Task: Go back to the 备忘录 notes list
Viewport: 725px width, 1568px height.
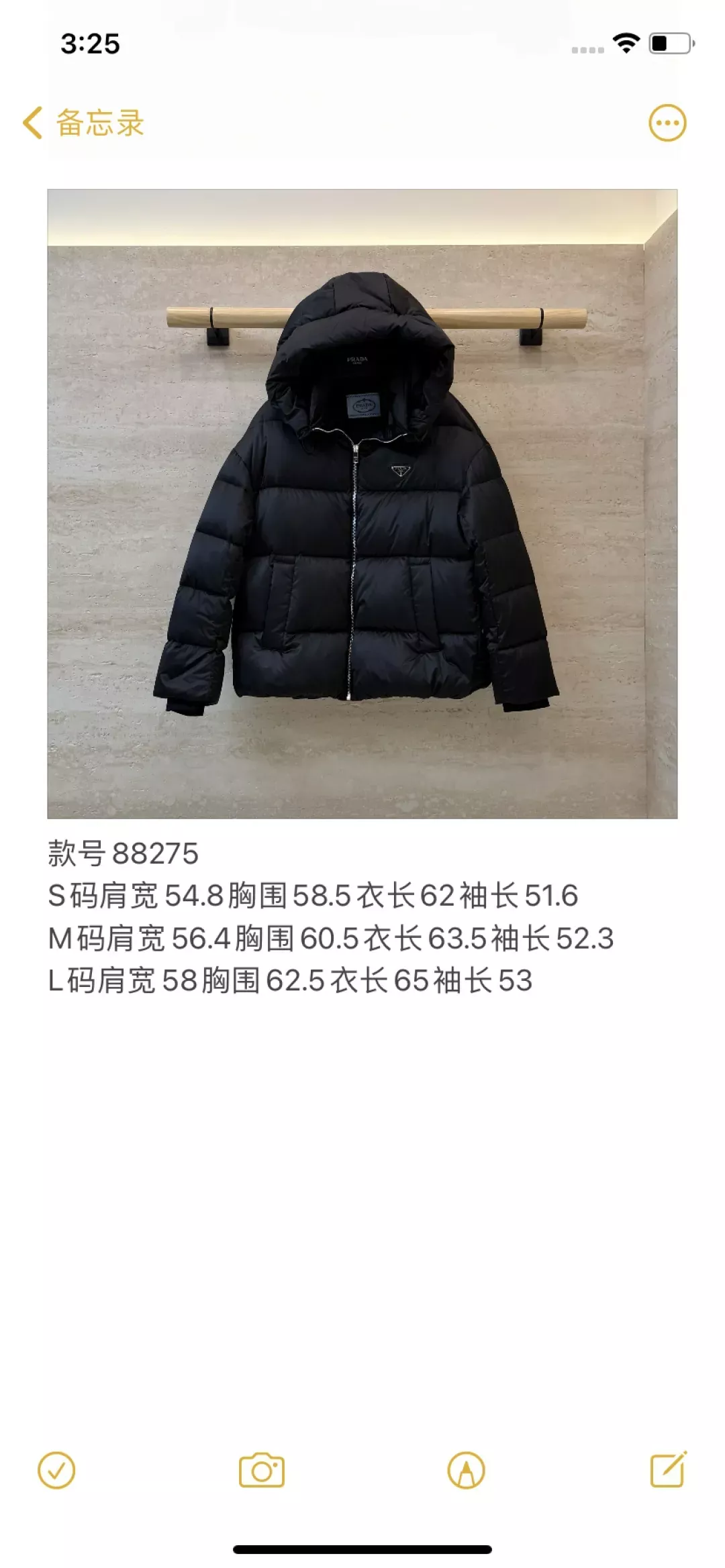Action: (x=83, y=123)
